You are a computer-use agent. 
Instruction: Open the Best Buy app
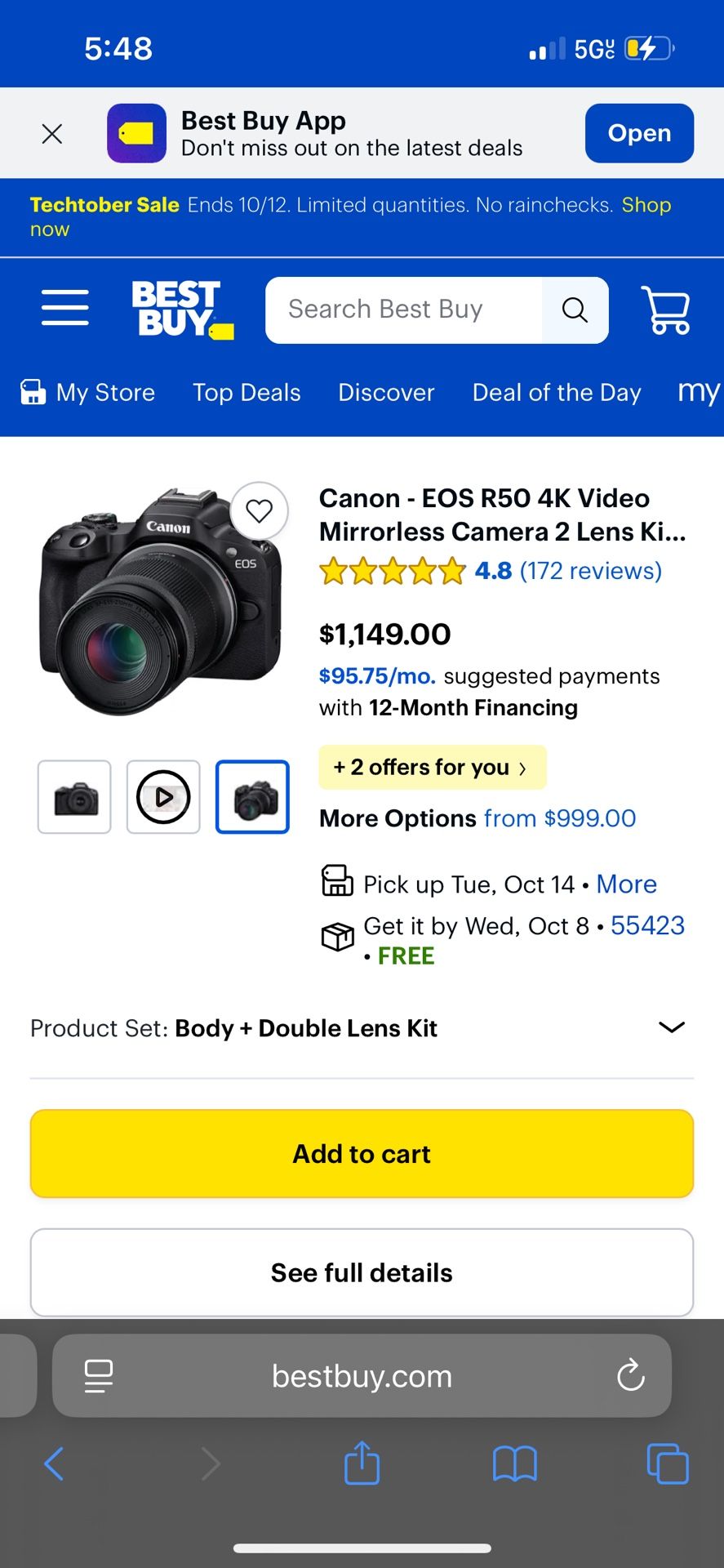pos(639,133)
